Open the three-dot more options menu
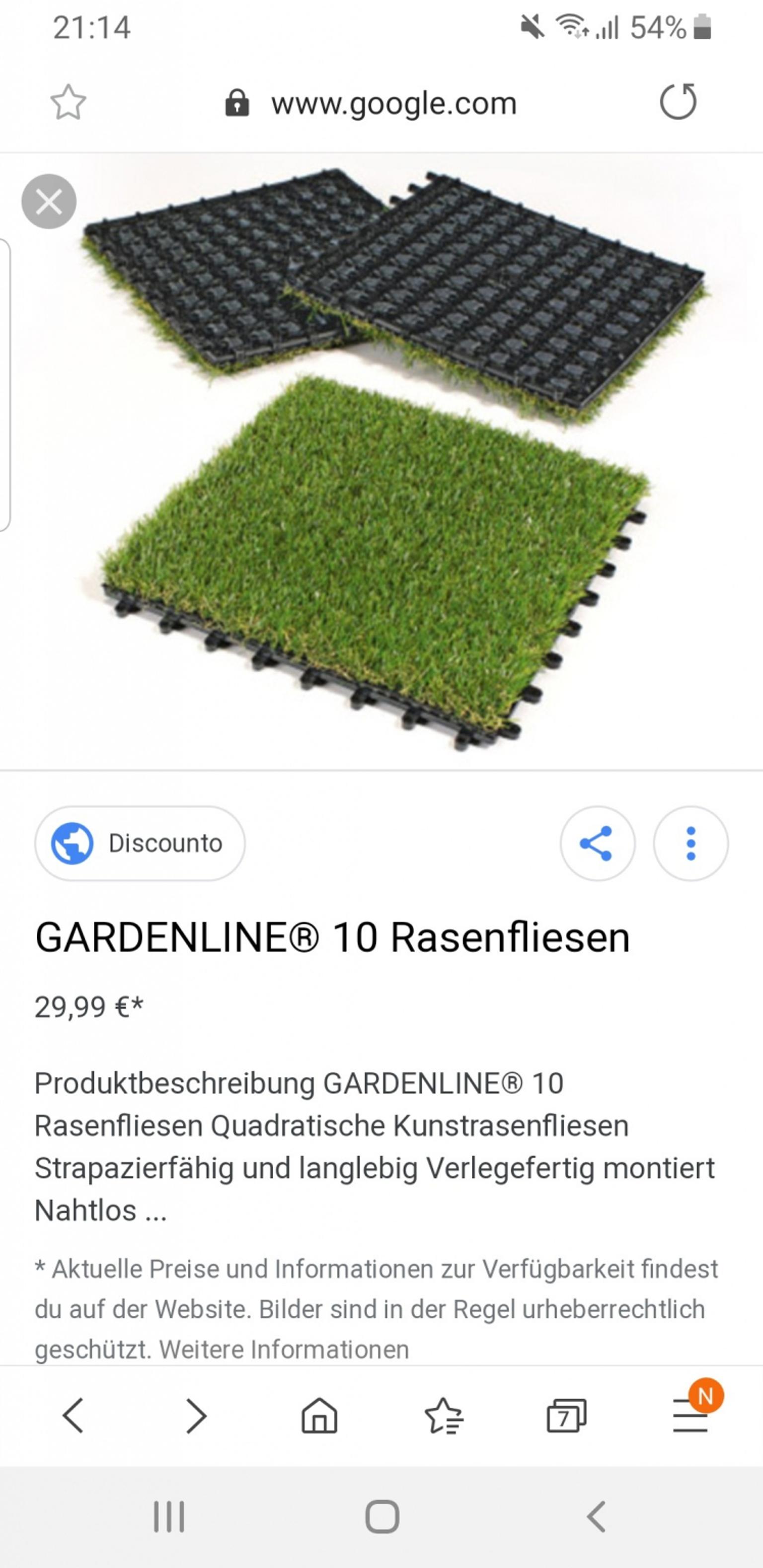763x1568 pixels. tap(690, 843)
